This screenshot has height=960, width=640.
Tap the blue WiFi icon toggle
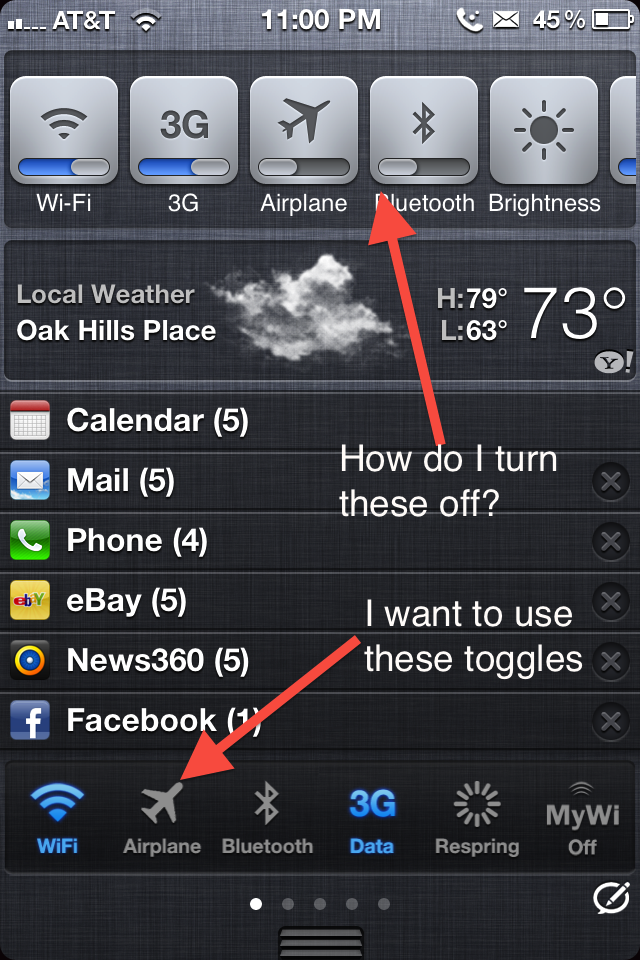click(57, 816)
